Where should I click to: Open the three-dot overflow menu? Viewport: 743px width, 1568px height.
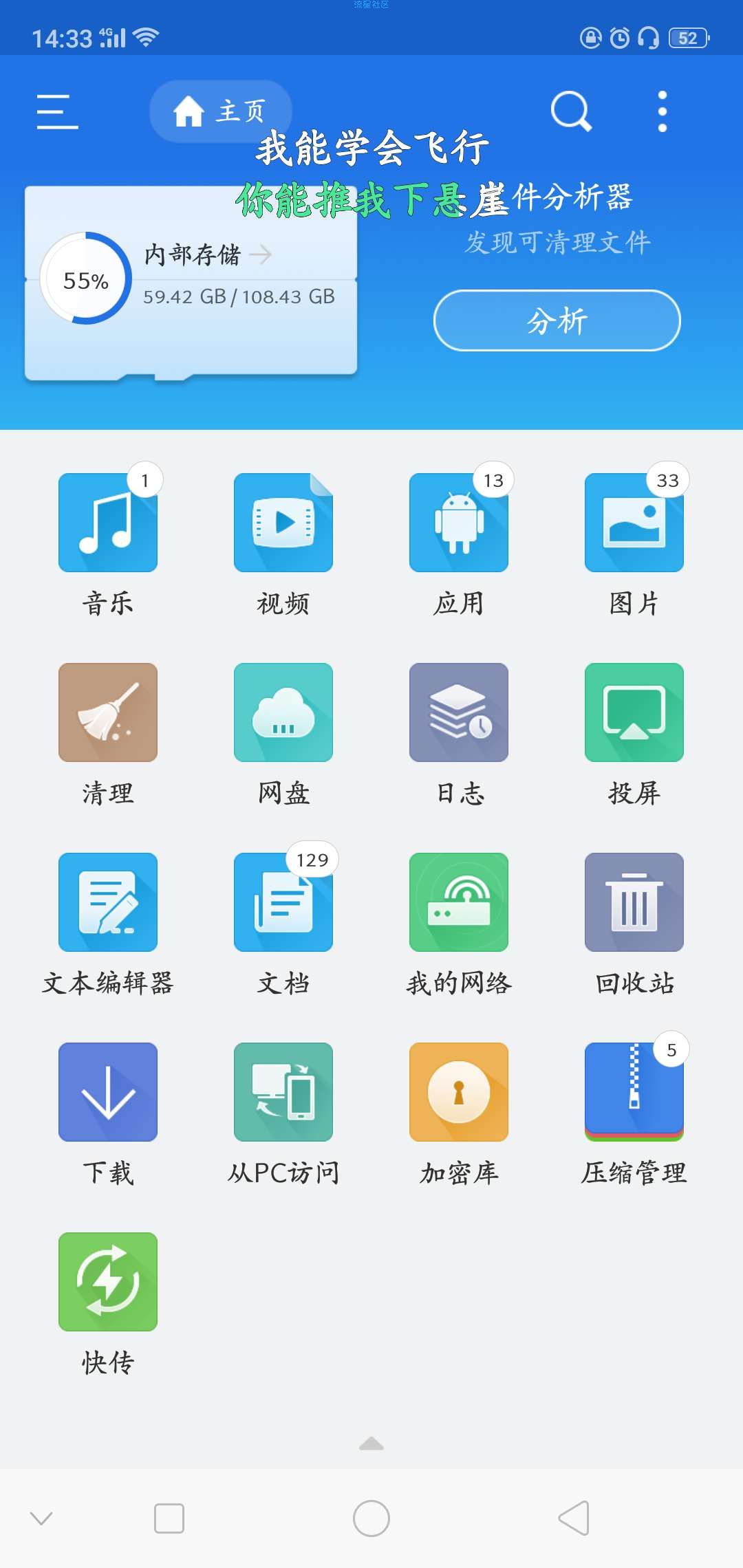[662, 111]
